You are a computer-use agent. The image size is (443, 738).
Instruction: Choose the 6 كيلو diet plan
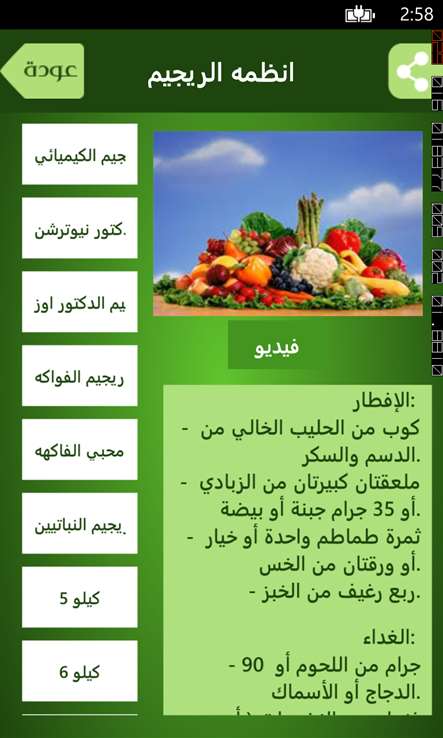coord(80,671)
